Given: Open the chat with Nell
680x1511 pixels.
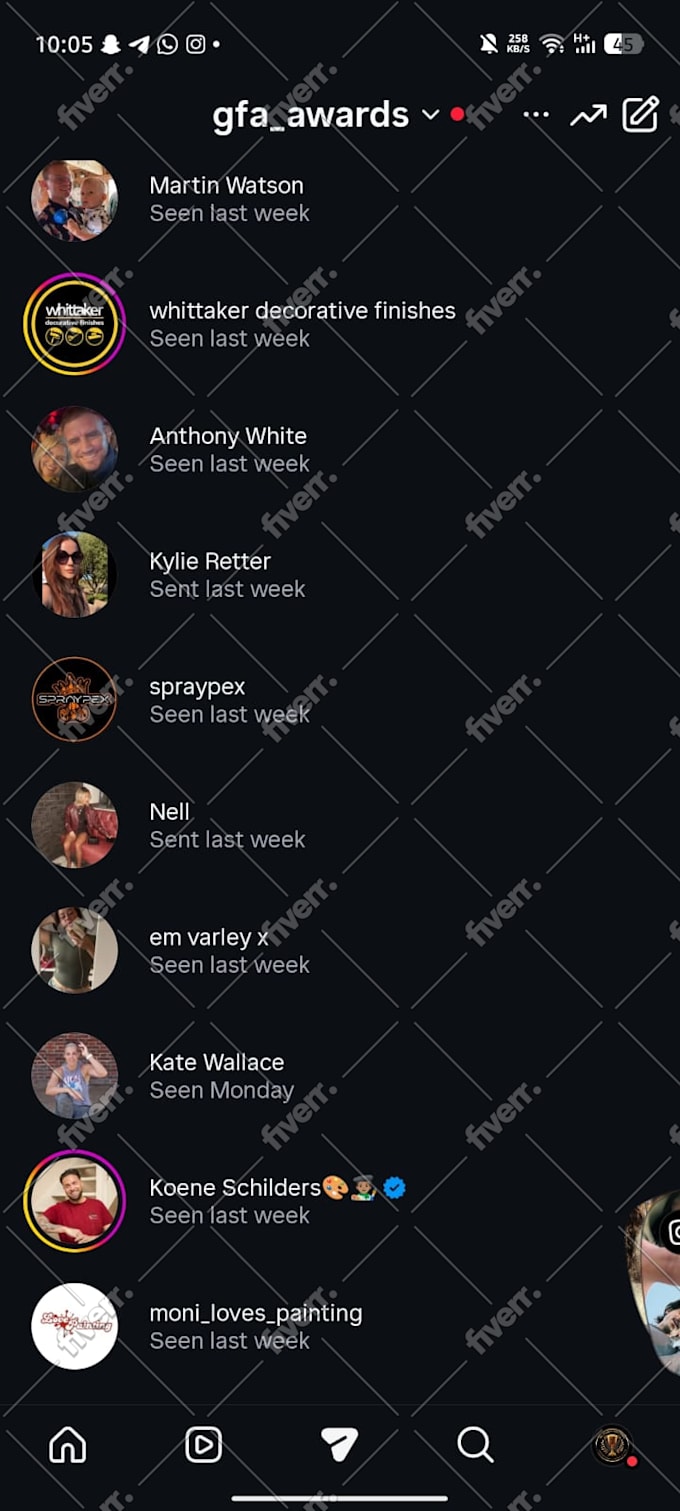Looking at the screenshot, I should 340,825.
